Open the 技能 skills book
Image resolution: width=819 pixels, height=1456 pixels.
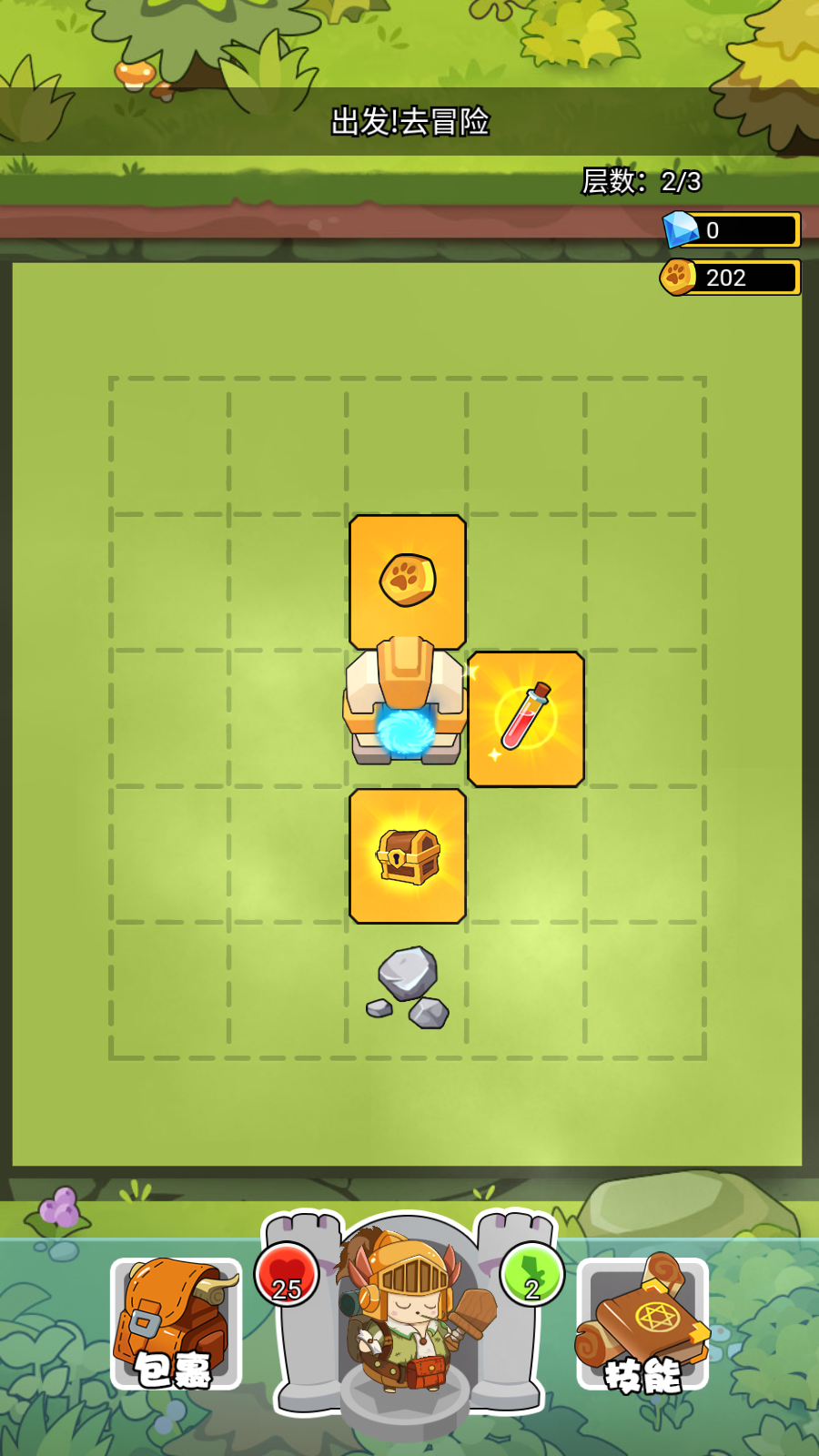[642, 1323]
